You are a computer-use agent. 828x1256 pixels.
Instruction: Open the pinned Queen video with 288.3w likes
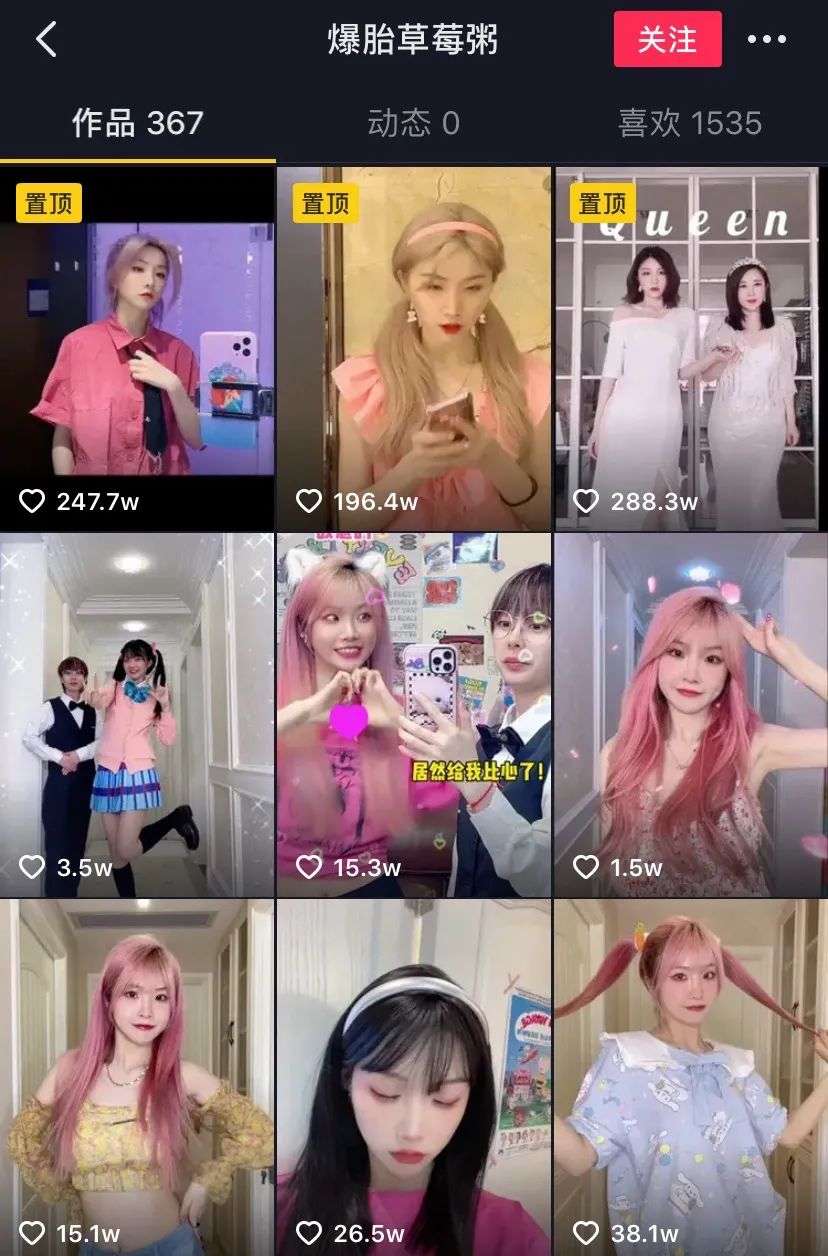tap(690, 348)
